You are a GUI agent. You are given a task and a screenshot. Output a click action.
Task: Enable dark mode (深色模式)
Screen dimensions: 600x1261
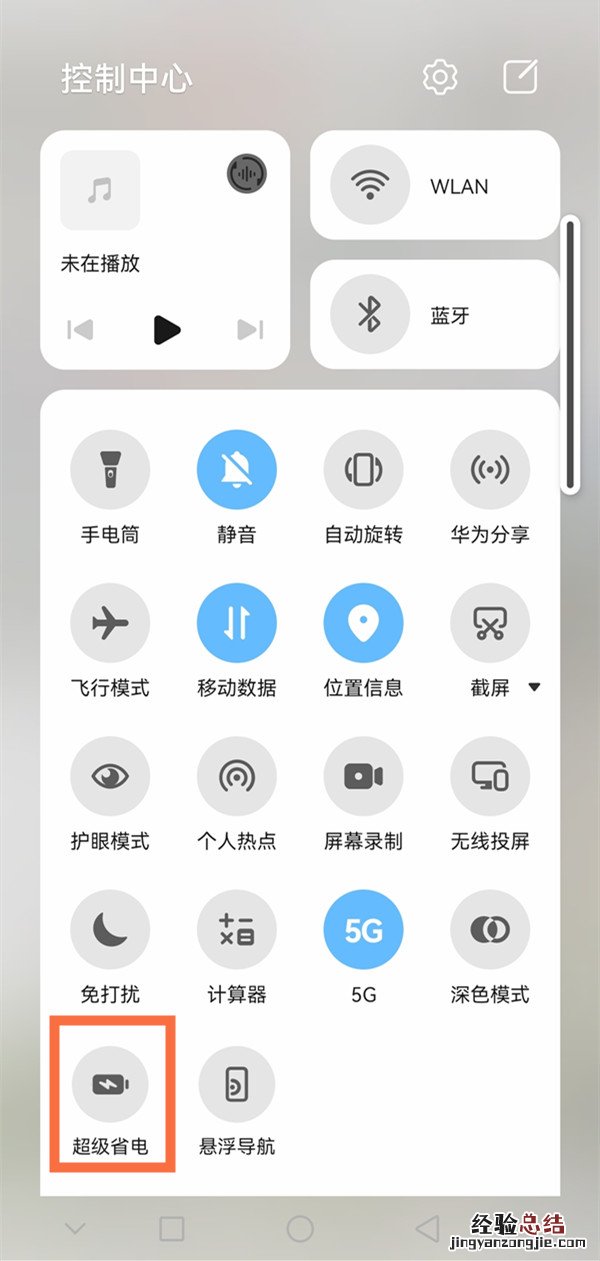click(490, 930)
